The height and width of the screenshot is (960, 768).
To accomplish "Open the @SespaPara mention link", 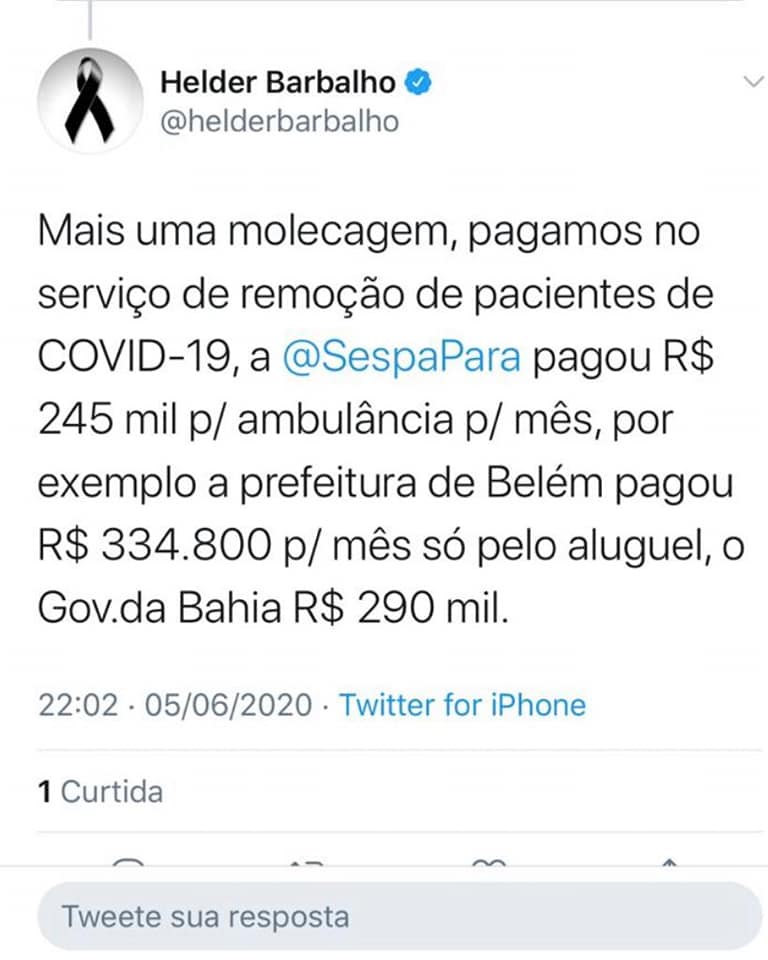I will tap(401, 357).
